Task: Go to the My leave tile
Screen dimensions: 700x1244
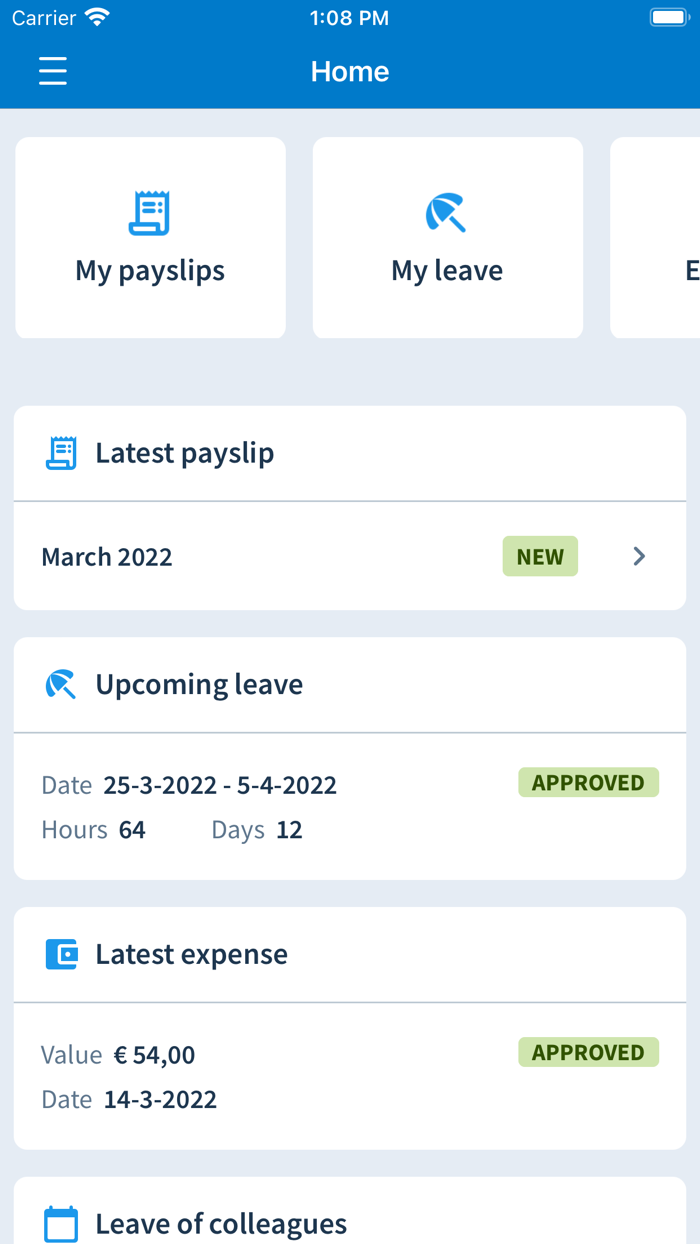Action: pyautogui.click(x=447, y=238)
